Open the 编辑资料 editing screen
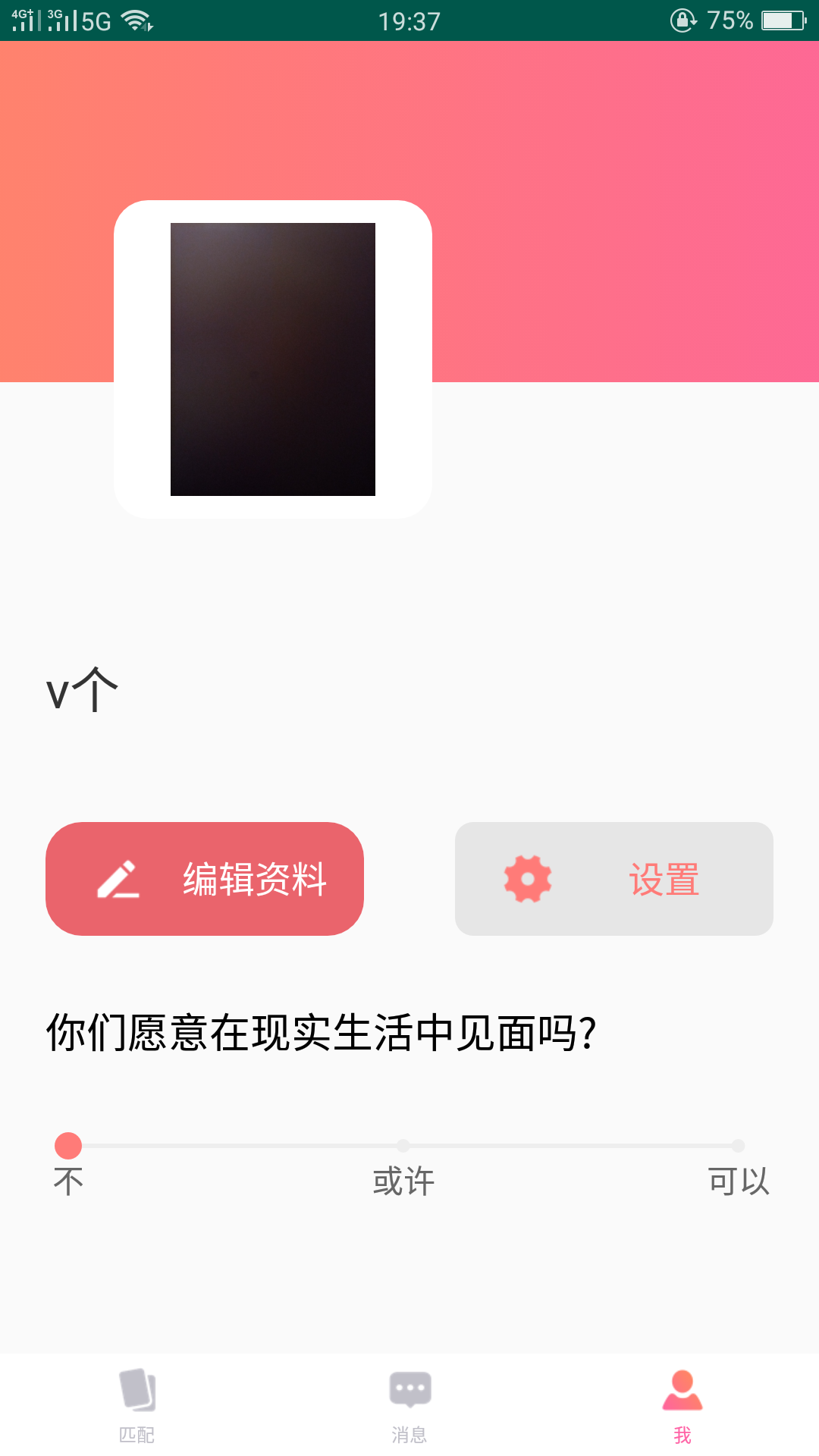 205,878
